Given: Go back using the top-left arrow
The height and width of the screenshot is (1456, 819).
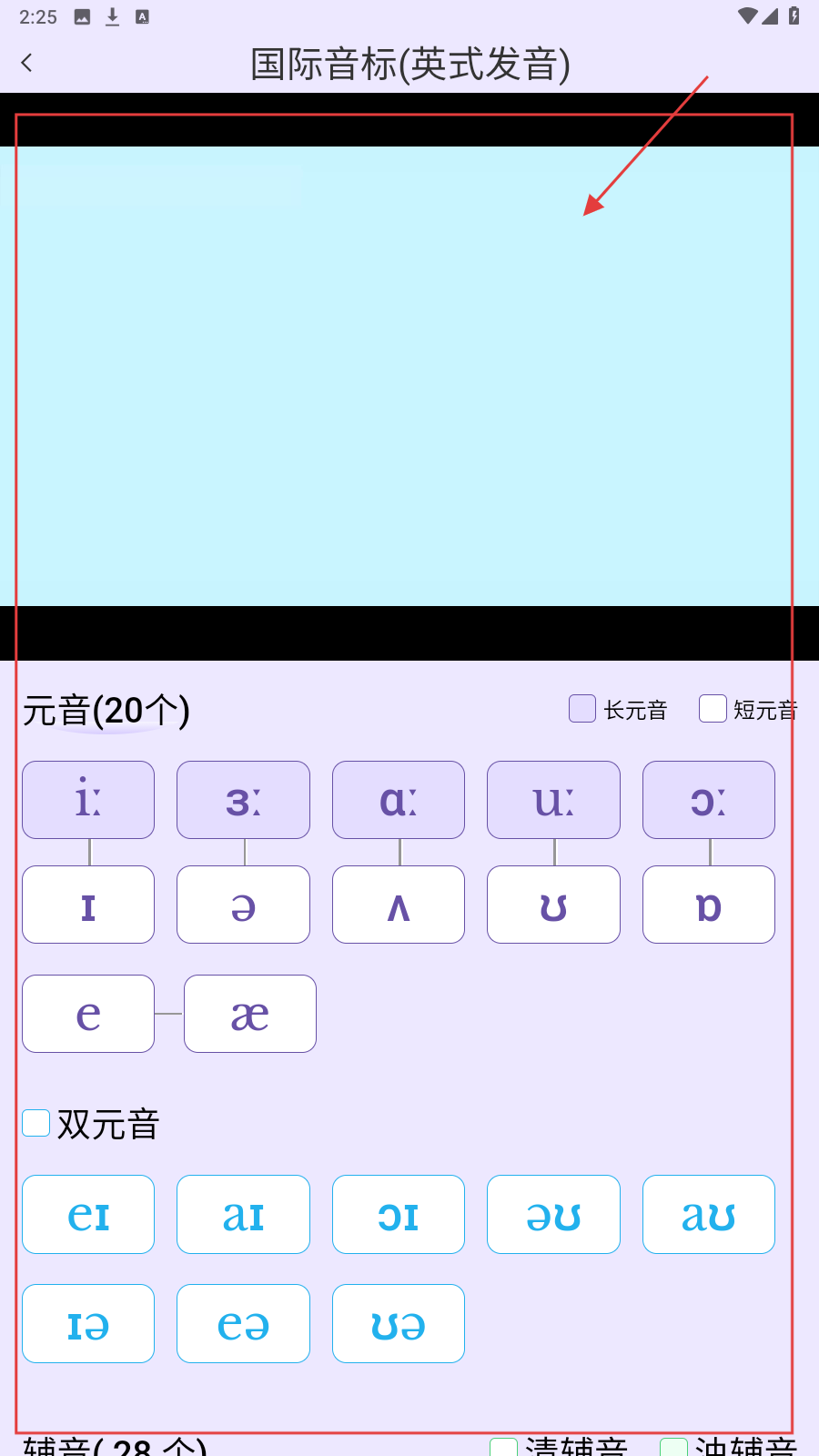Looking at the screenshot, I should pyautogui.click(x=26, y=63).
